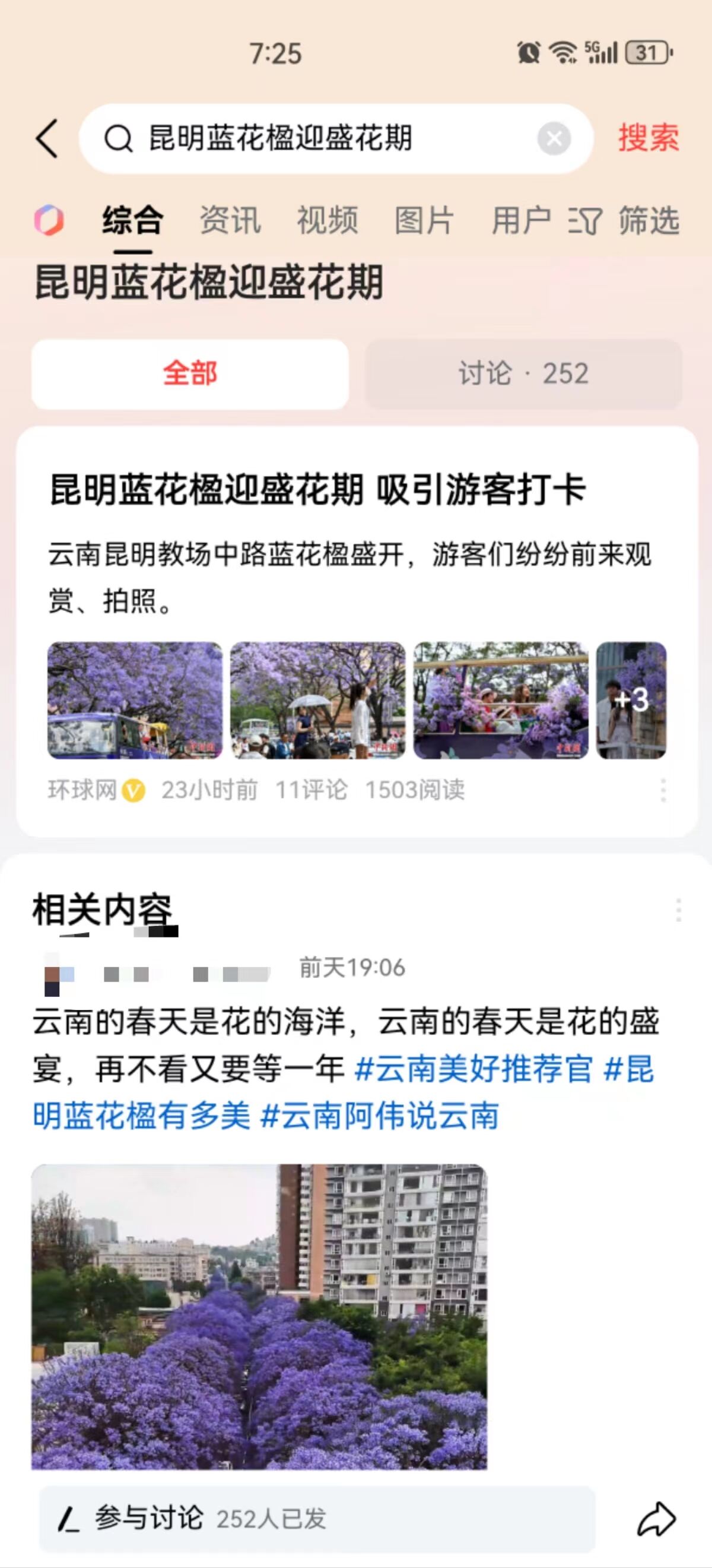The width and height of the screenshot is (712, 1568).
Task: View the +3 more photos thumbnail
Action: coord(631,700)
